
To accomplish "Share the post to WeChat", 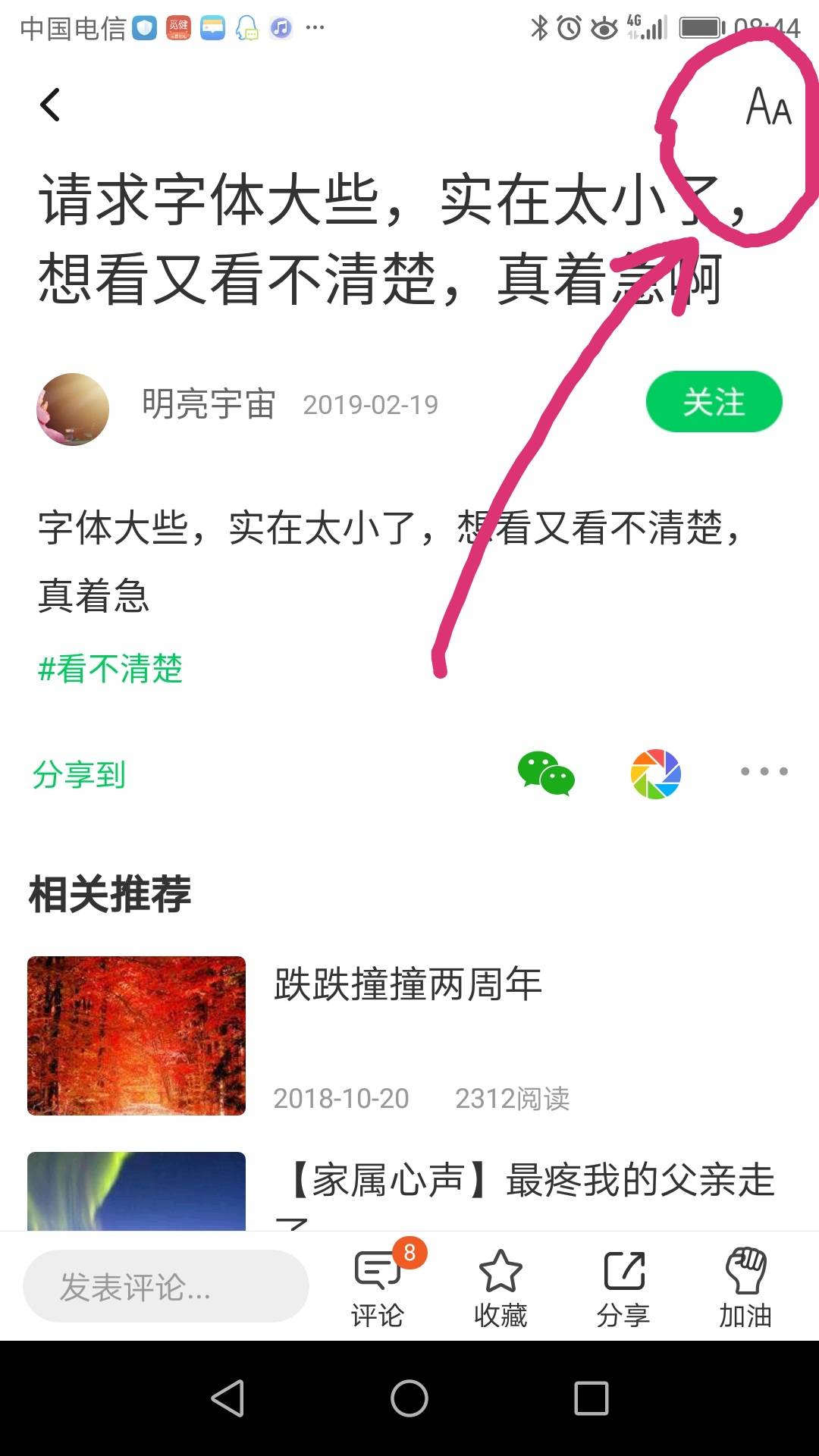I will click(545, 773).
